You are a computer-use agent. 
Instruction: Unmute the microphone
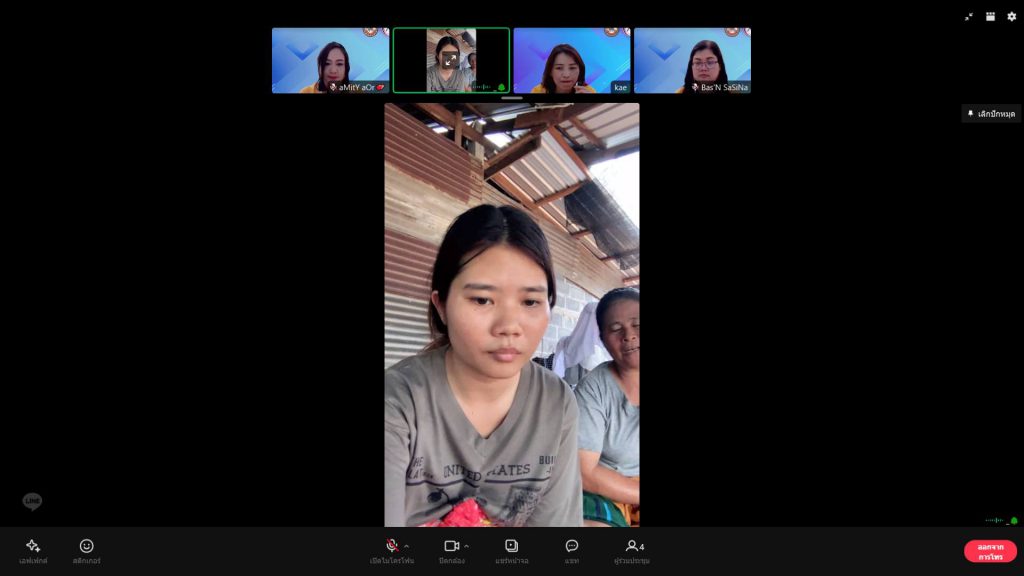[x=392, y=546]
